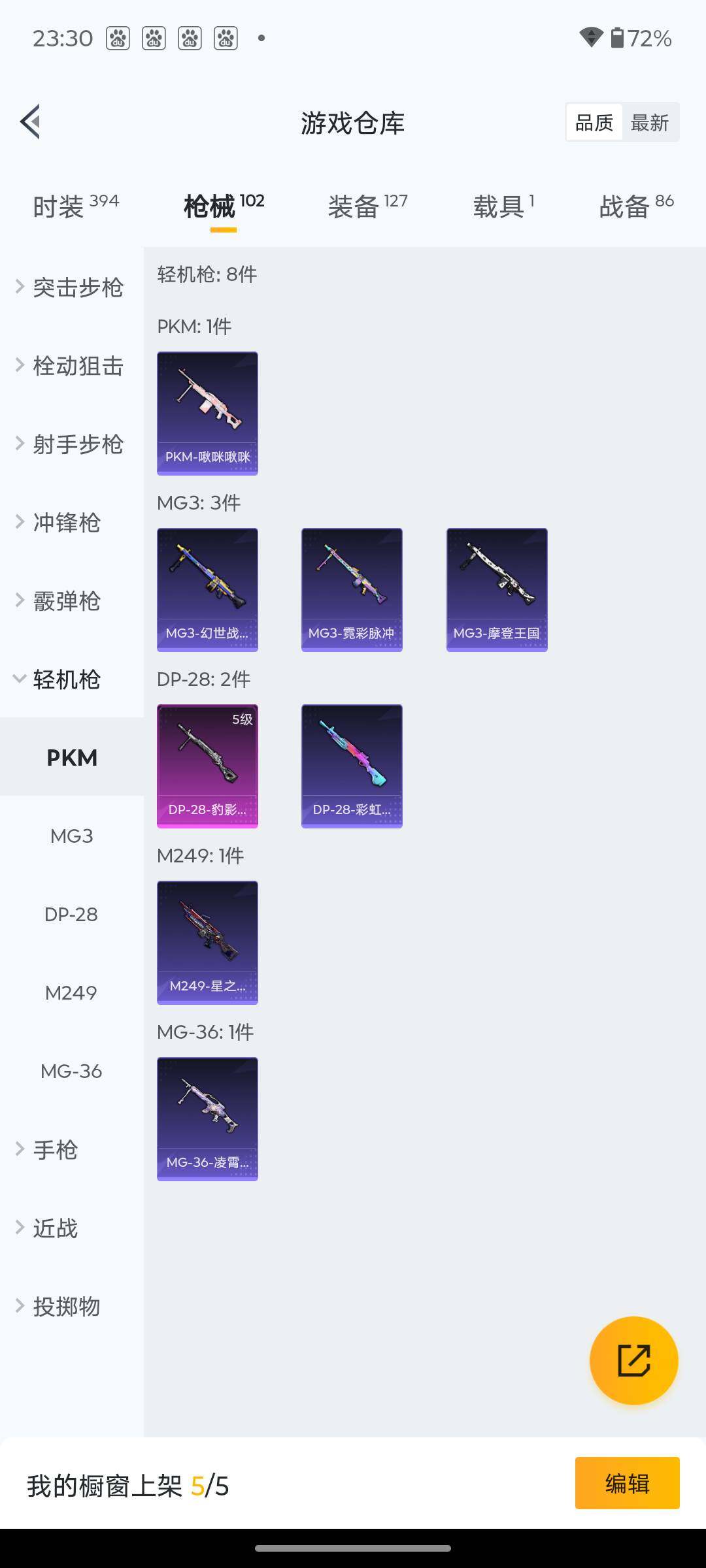
Task: Switch to the 装备 tab
Action: click(367, 206)
